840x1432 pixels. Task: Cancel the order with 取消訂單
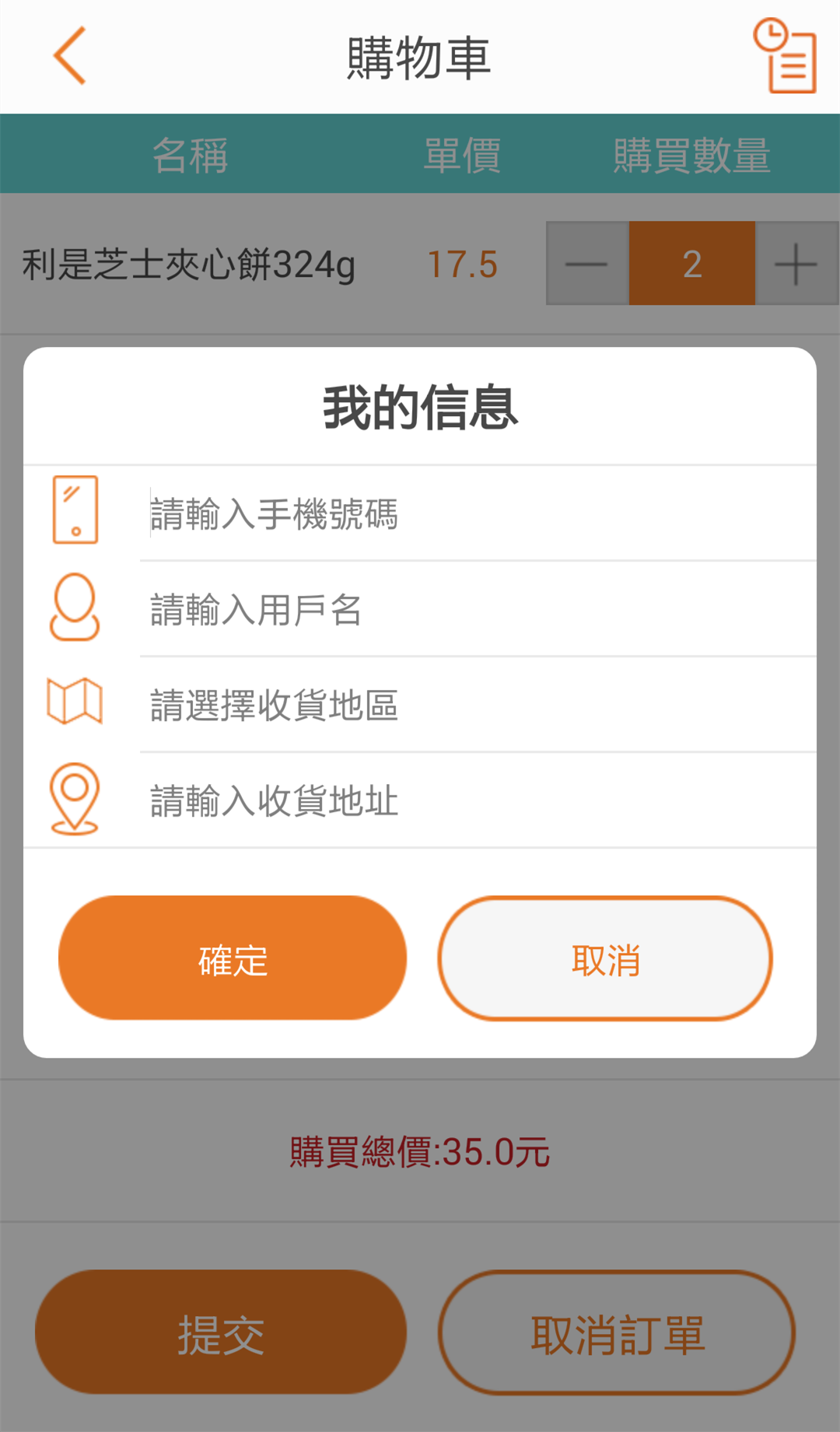click(x=618, y=1332)
